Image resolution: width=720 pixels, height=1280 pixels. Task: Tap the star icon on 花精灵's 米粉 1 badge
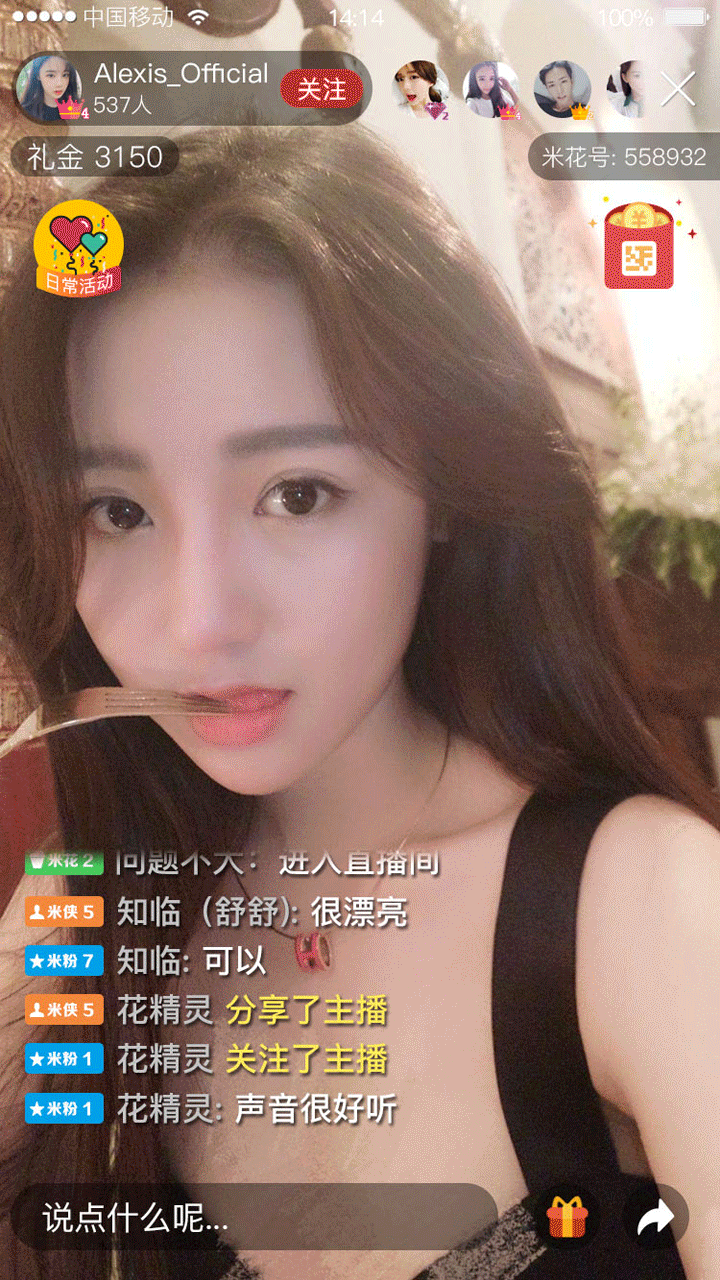(39, 1059)
